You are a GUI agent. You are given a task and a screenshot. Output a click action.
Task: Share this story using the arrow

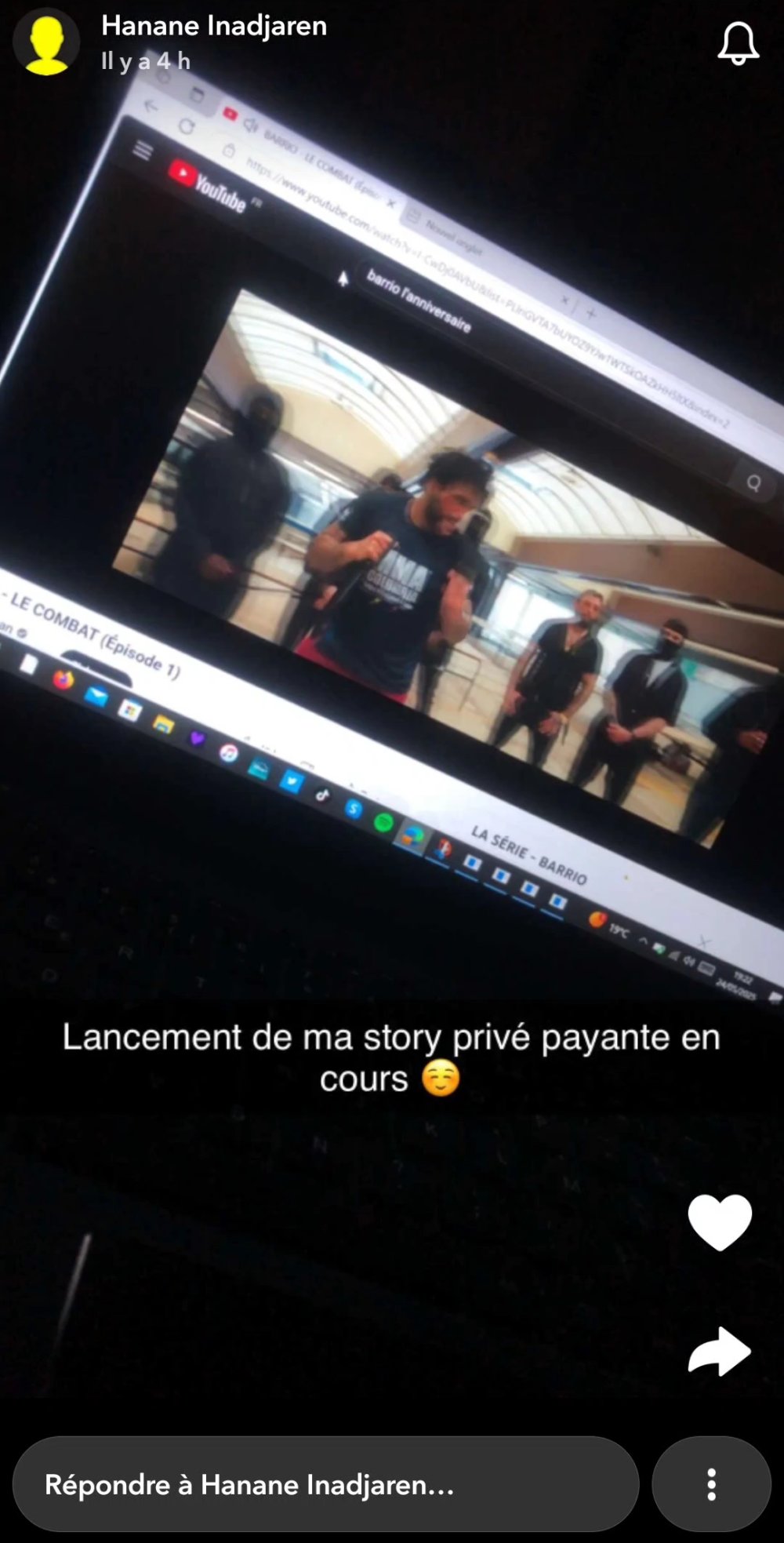point(720,1351)
